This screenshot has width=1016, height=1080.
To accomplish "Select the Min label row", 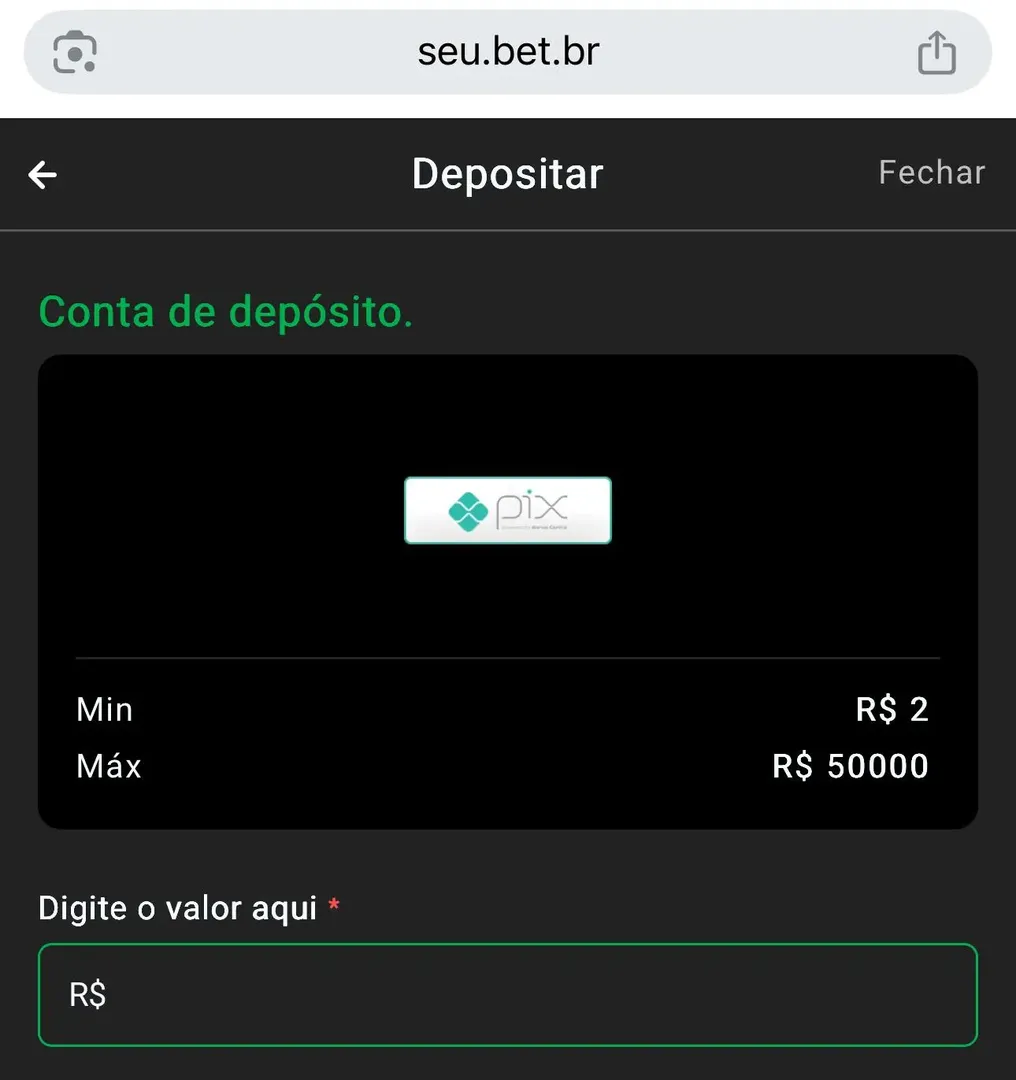I will click(x=103, y=709).
